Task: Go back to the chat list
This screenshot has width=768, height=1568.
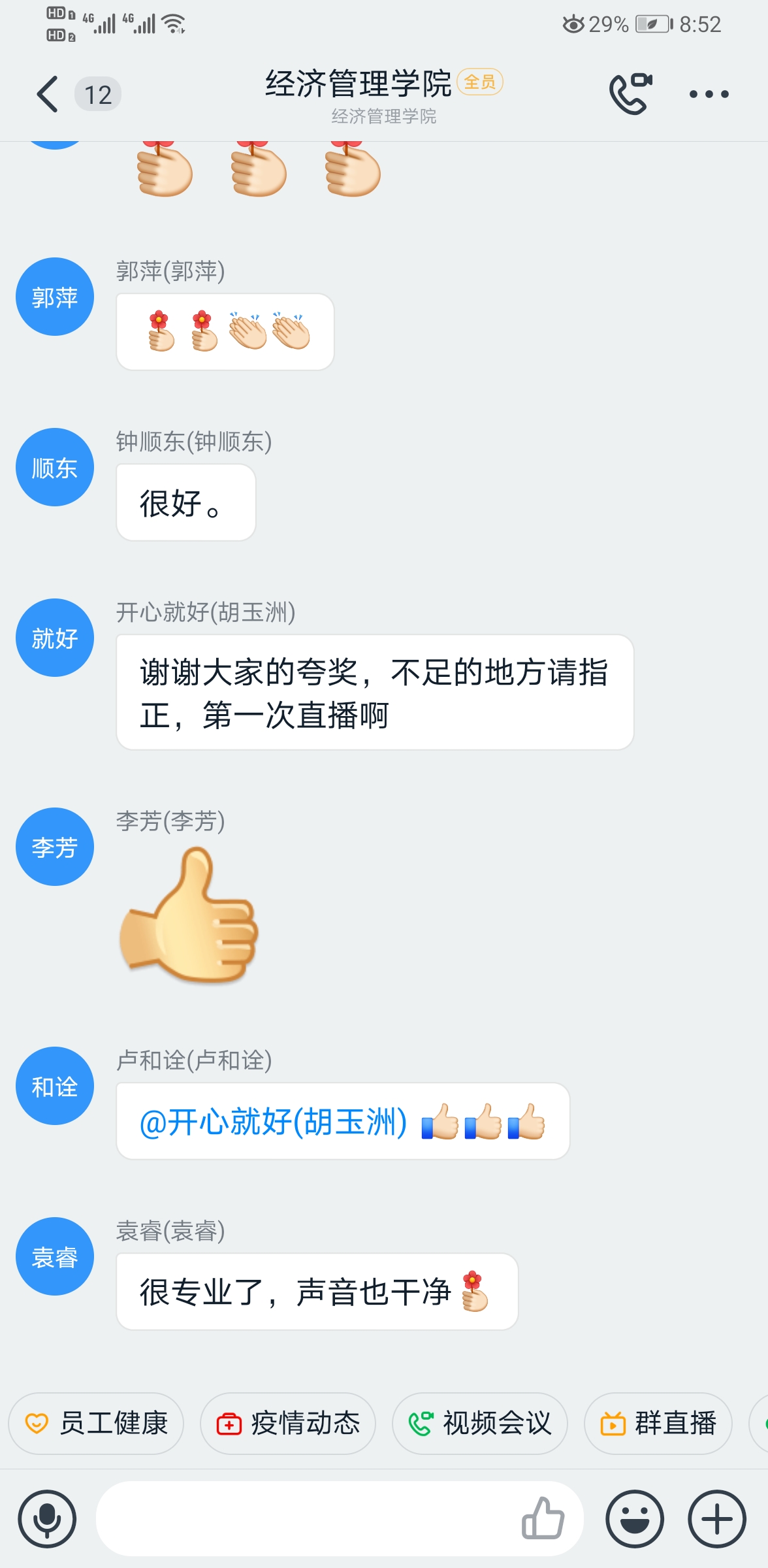Action: coord(48,94)
